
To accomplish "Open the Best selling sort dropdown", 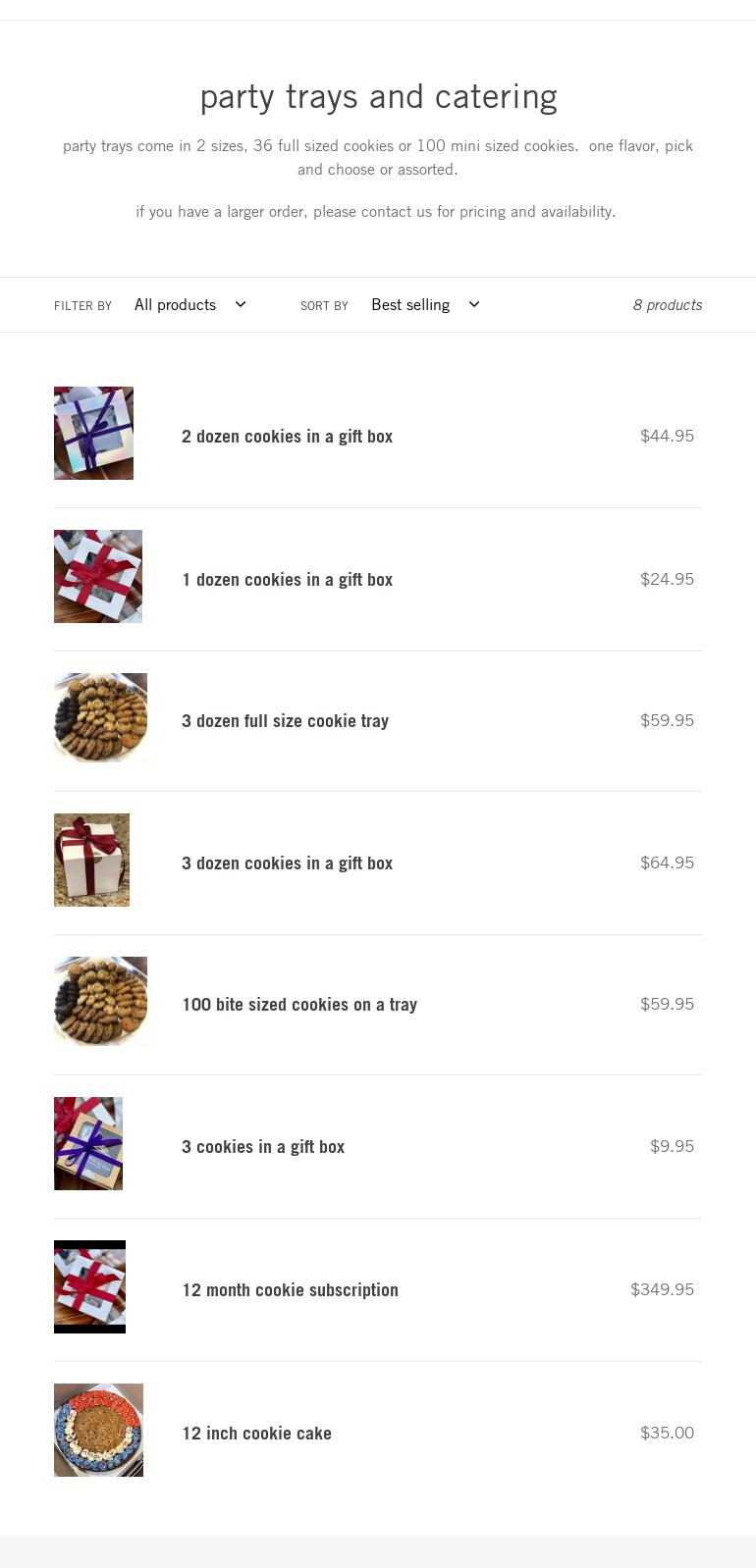I will (x=424, y=305).
